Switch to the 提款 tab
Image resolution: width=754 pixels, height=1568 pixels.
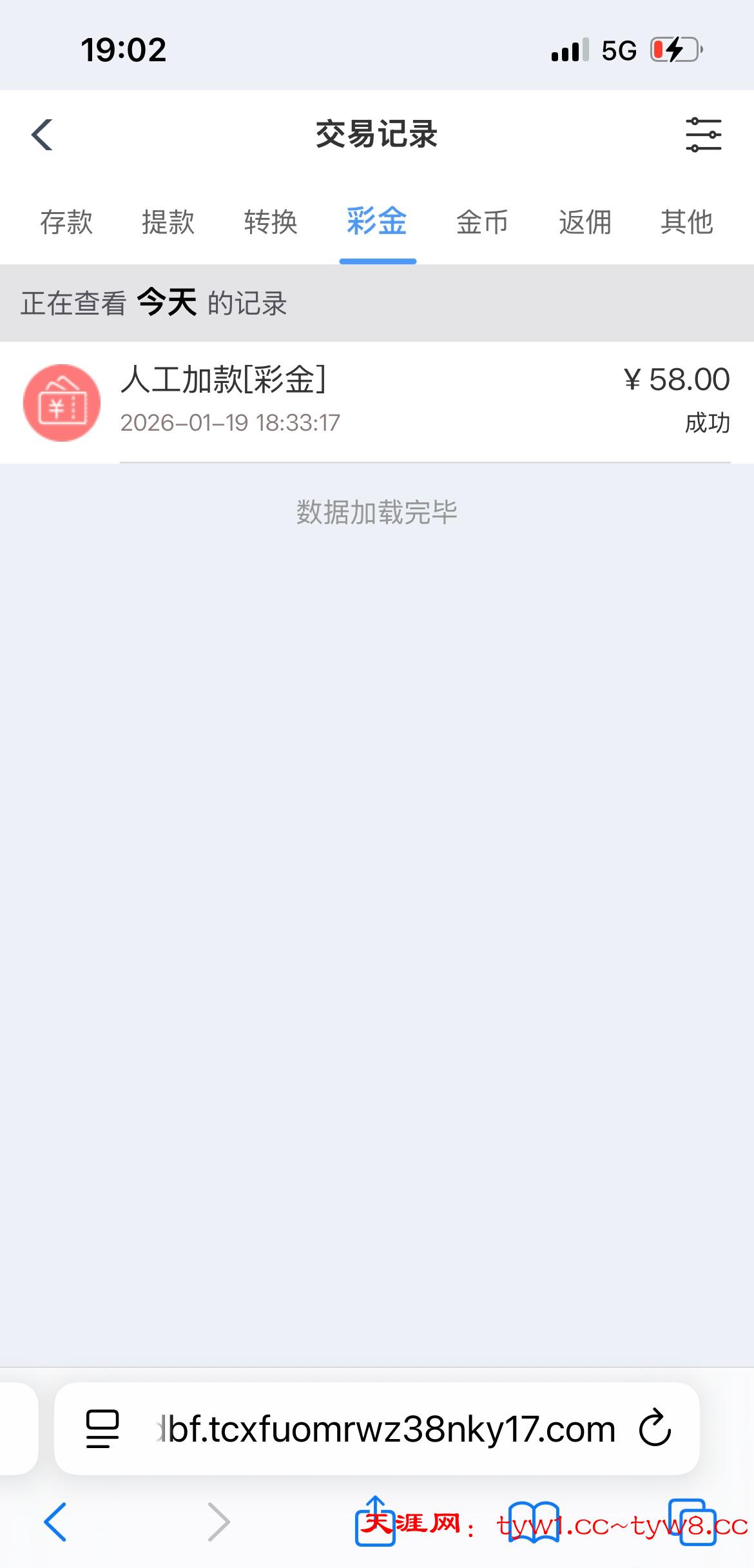tap(168, 222)
